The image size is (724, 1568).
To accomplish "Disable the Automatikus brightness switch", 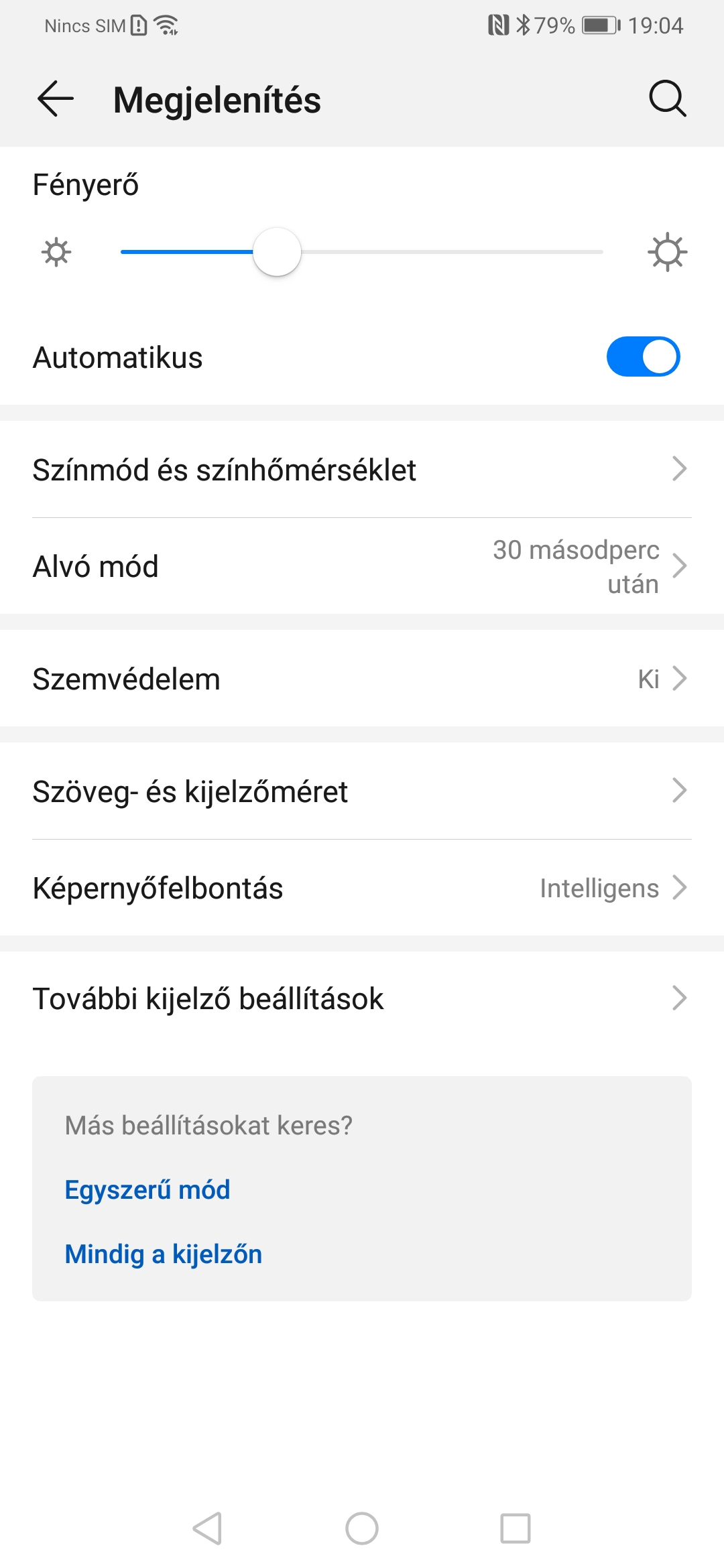I will (x=643, y=356).
